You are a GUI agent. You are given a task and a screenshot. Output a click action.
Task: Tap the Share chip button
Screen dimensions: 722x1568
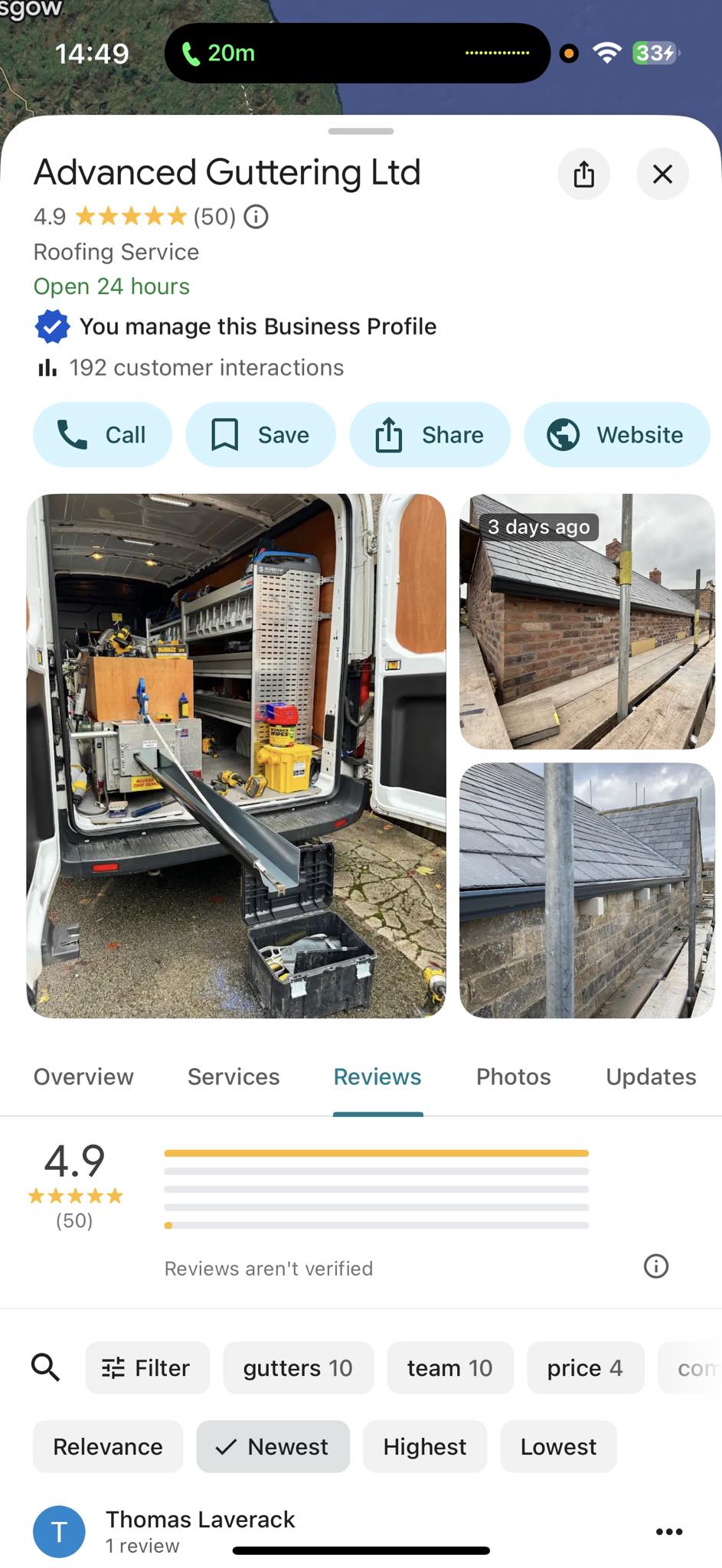(x=430, y=435)
